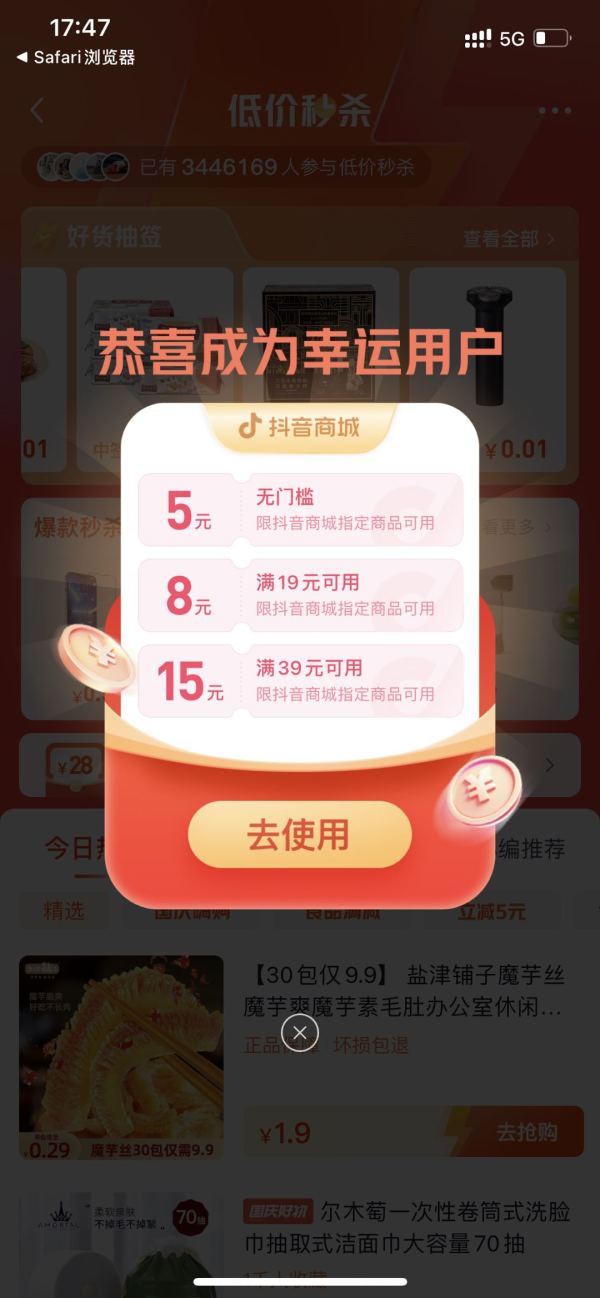Close the coupon popup
Viewport: 600px width, 1298px height.
pyautogui.click(x=300, y=1032)
